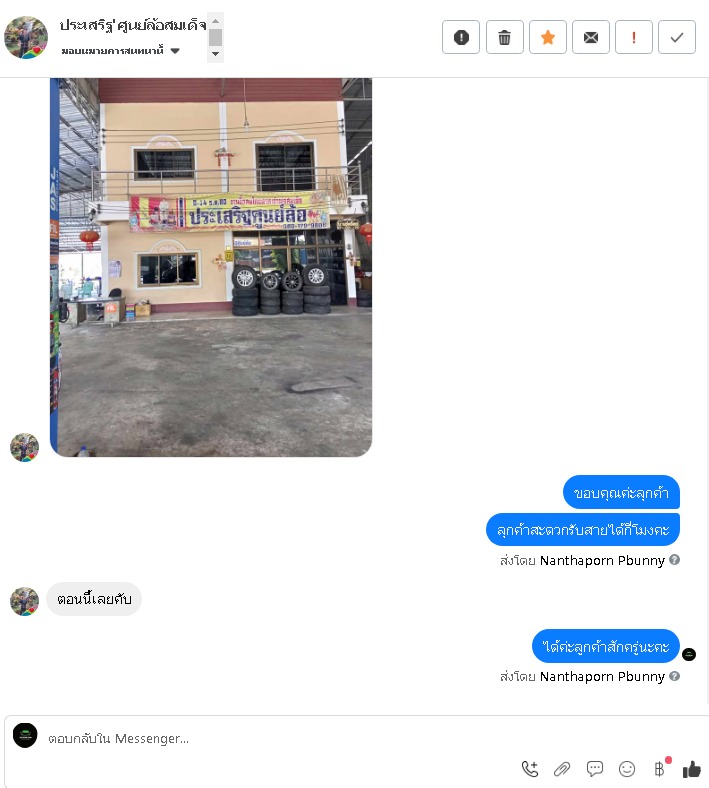Open the customer's profile picture in header
709x788 pixels.
26,37
